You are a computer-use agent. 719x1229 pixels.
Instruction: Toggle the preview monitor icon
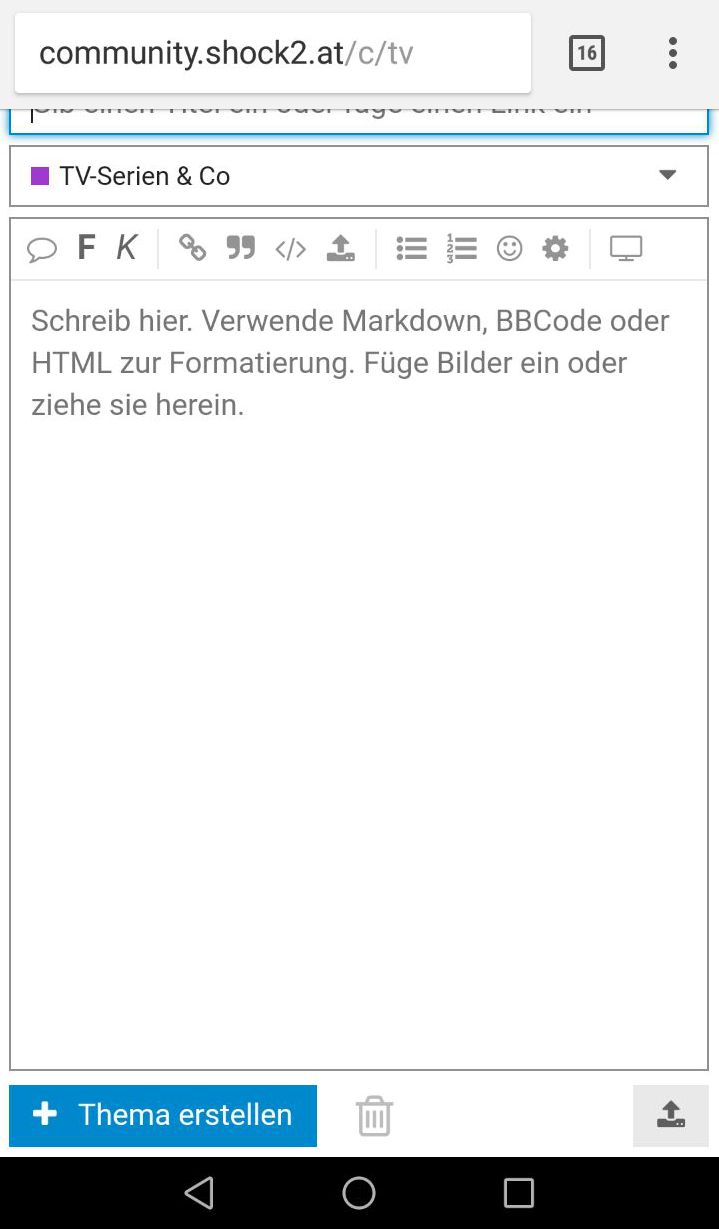(626, 248)
